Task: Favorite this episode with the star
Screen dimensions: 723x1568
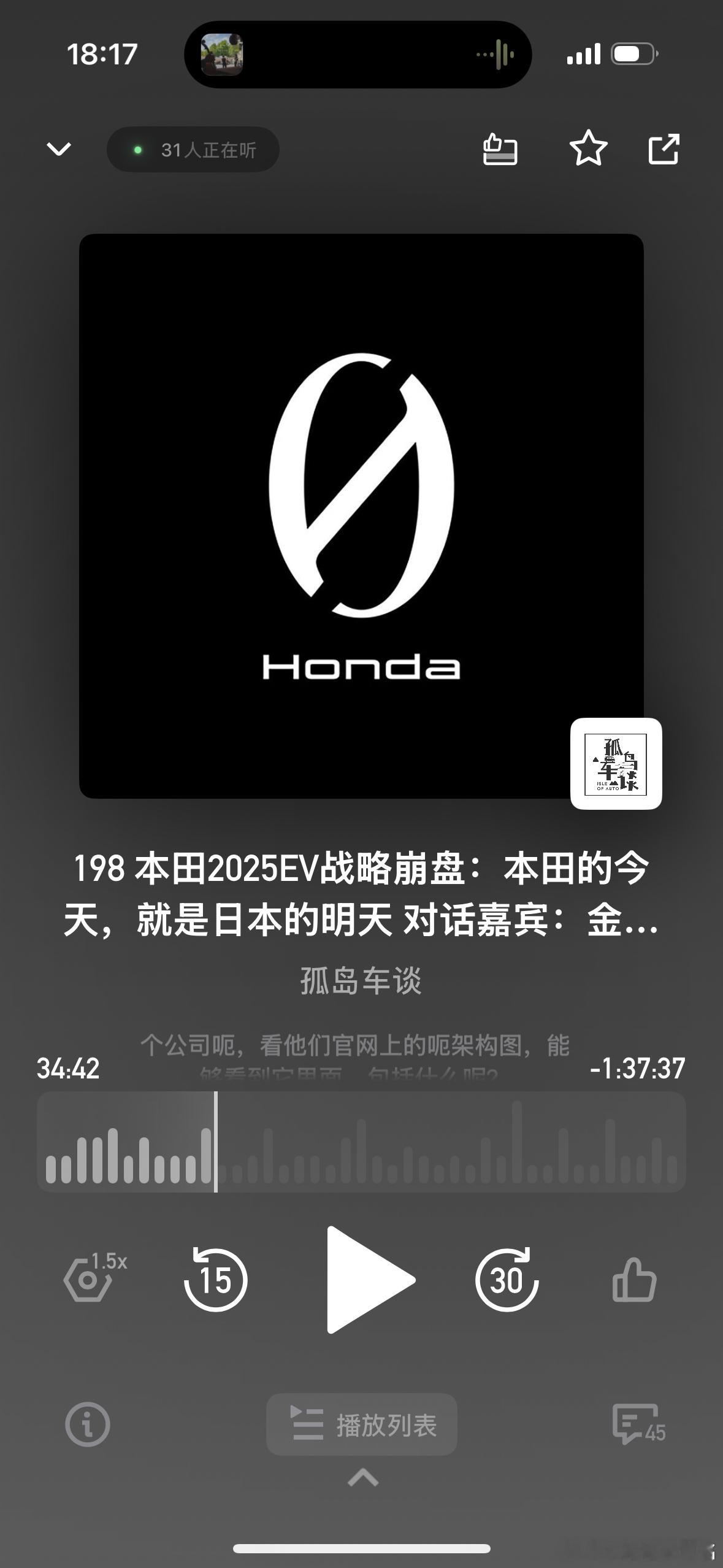Action: pos(588,148)
